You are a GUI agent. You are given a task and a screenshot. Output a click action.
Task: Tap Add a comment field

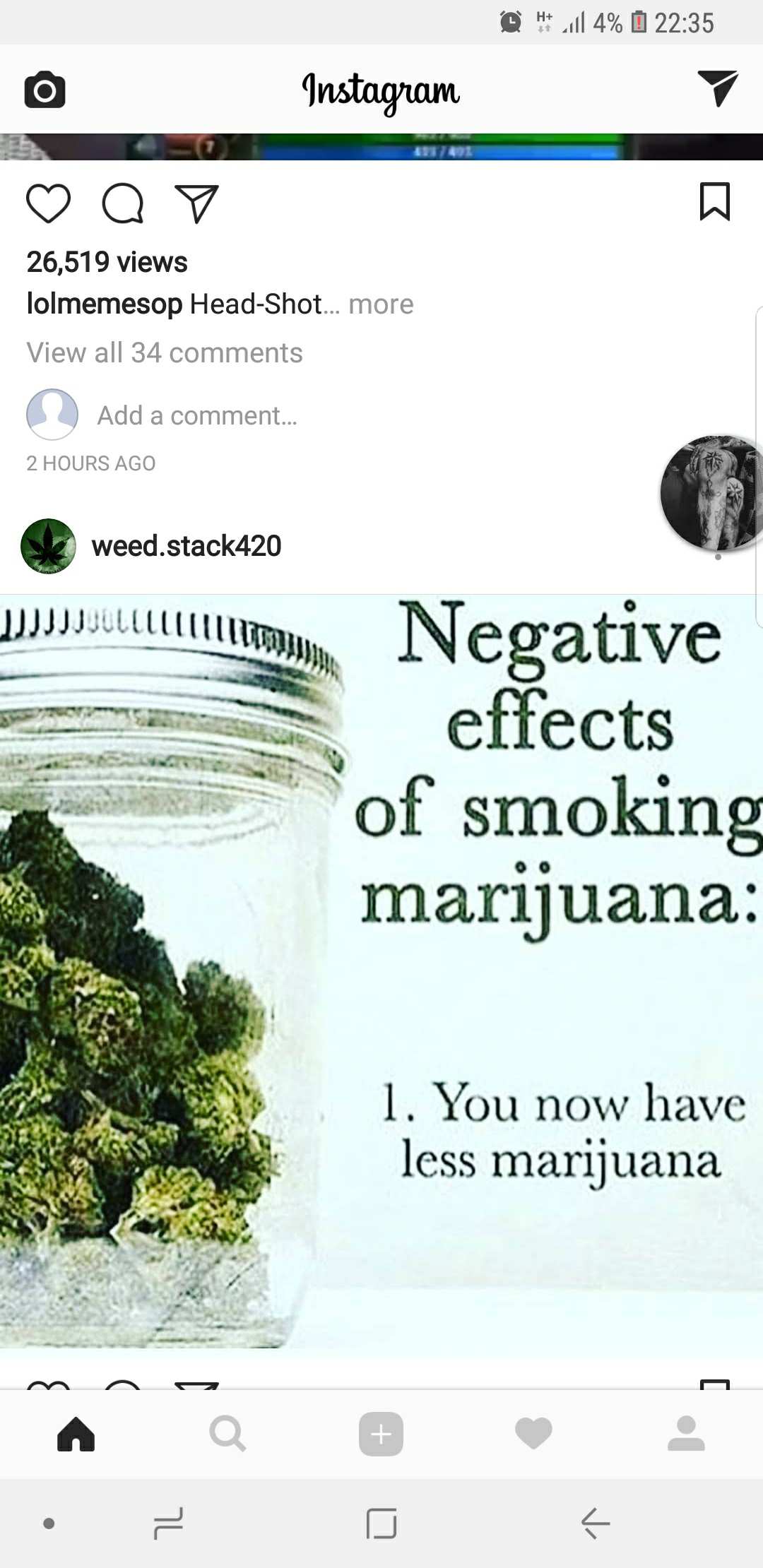[197, 415]
